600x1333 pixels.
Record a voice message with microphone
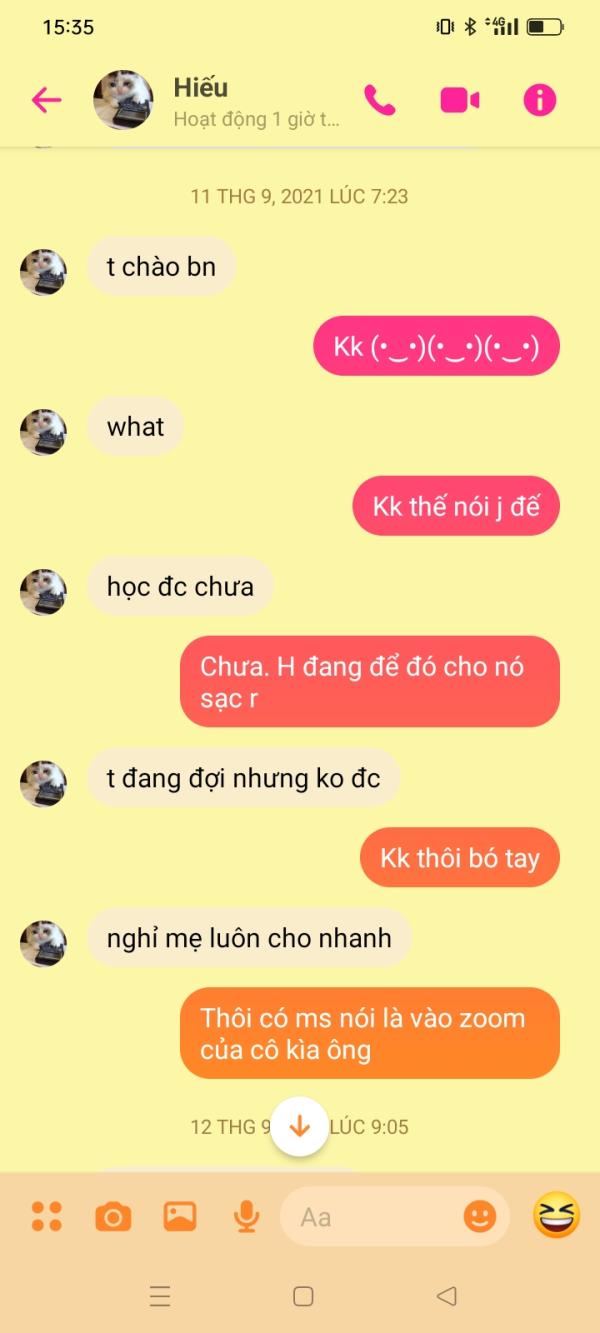(246, 1217)
